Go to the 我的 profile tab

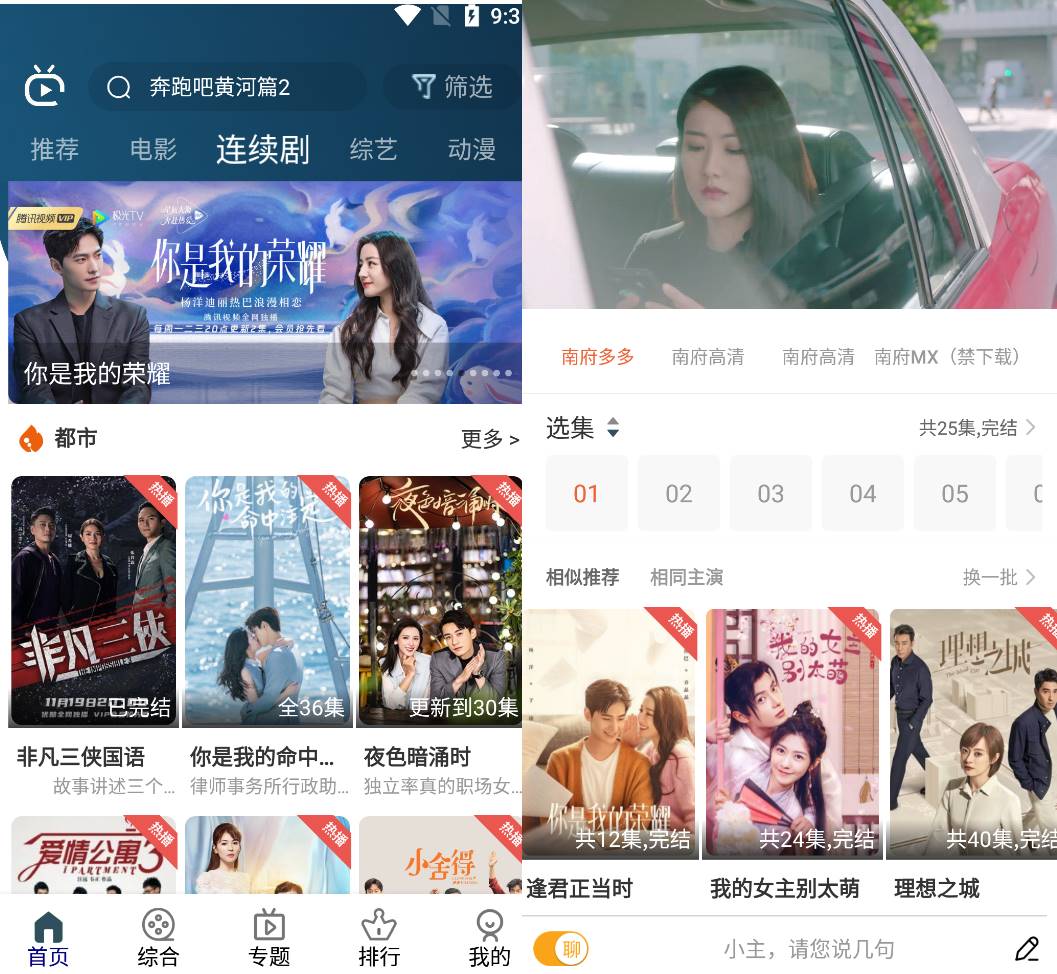pyautogui.click(x=489, y=938)
